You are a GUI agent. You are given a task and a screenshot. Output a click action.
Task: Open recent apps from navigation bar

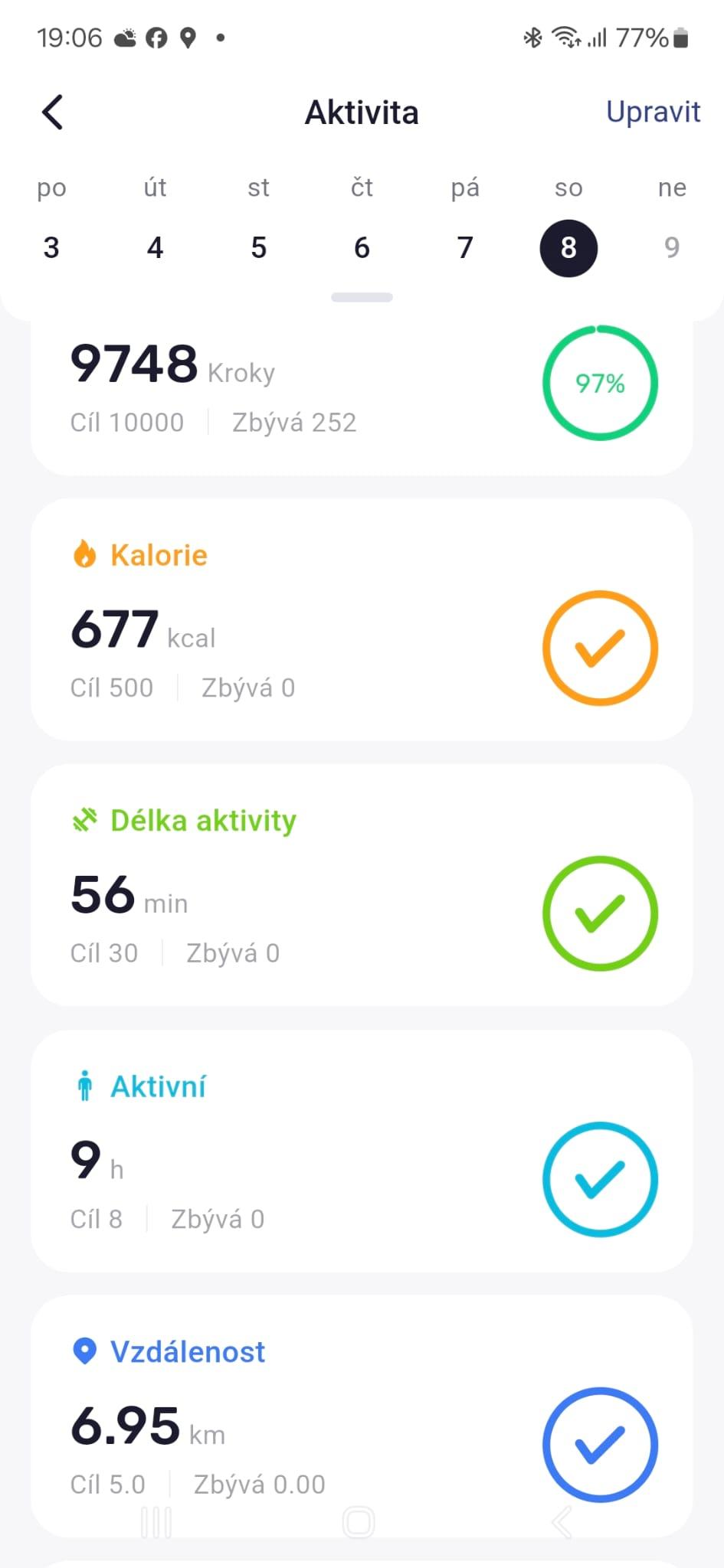(x=156, y=1522)
